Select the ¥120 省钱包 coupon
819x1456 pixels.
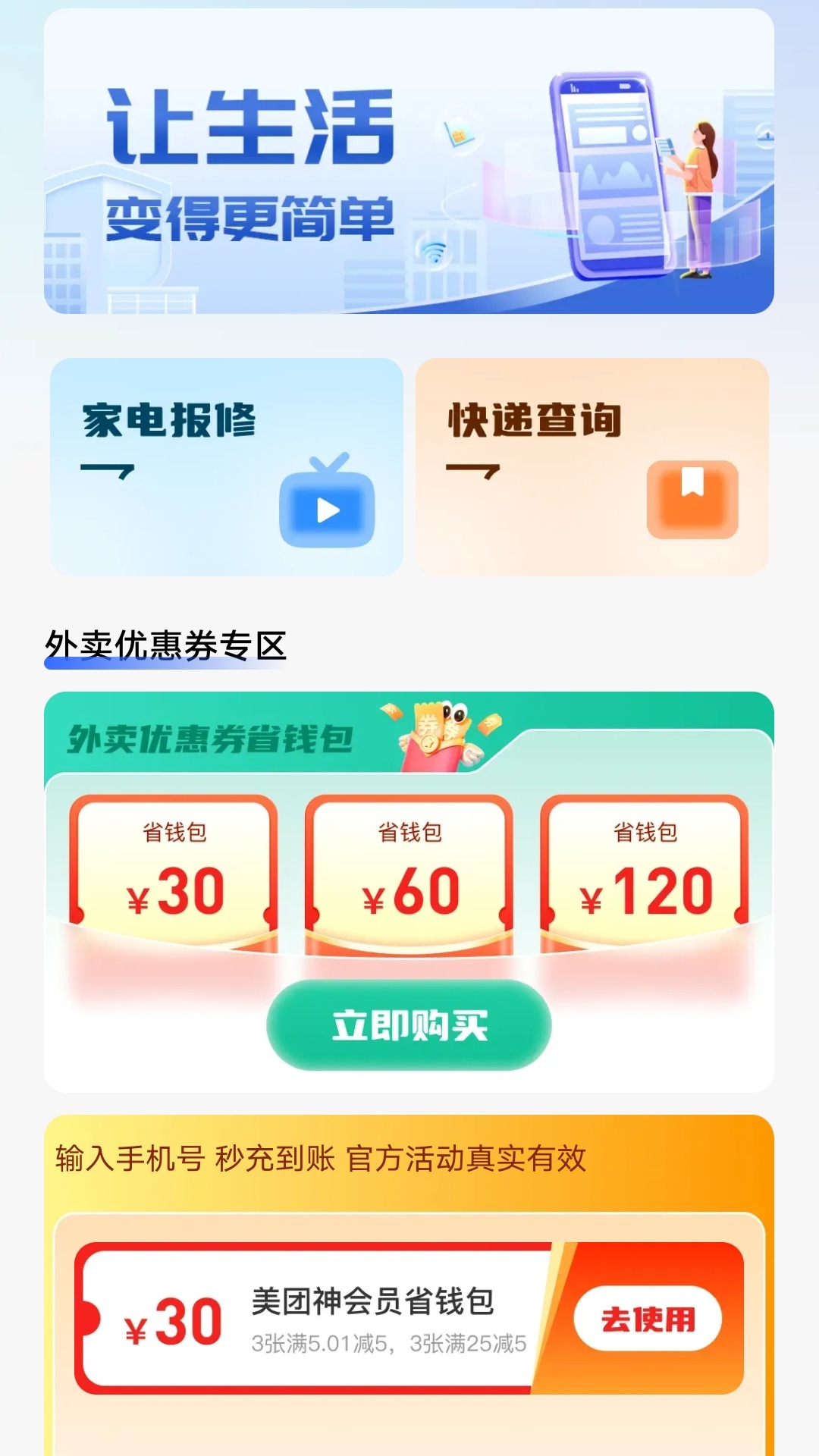(x=645, y=864)
